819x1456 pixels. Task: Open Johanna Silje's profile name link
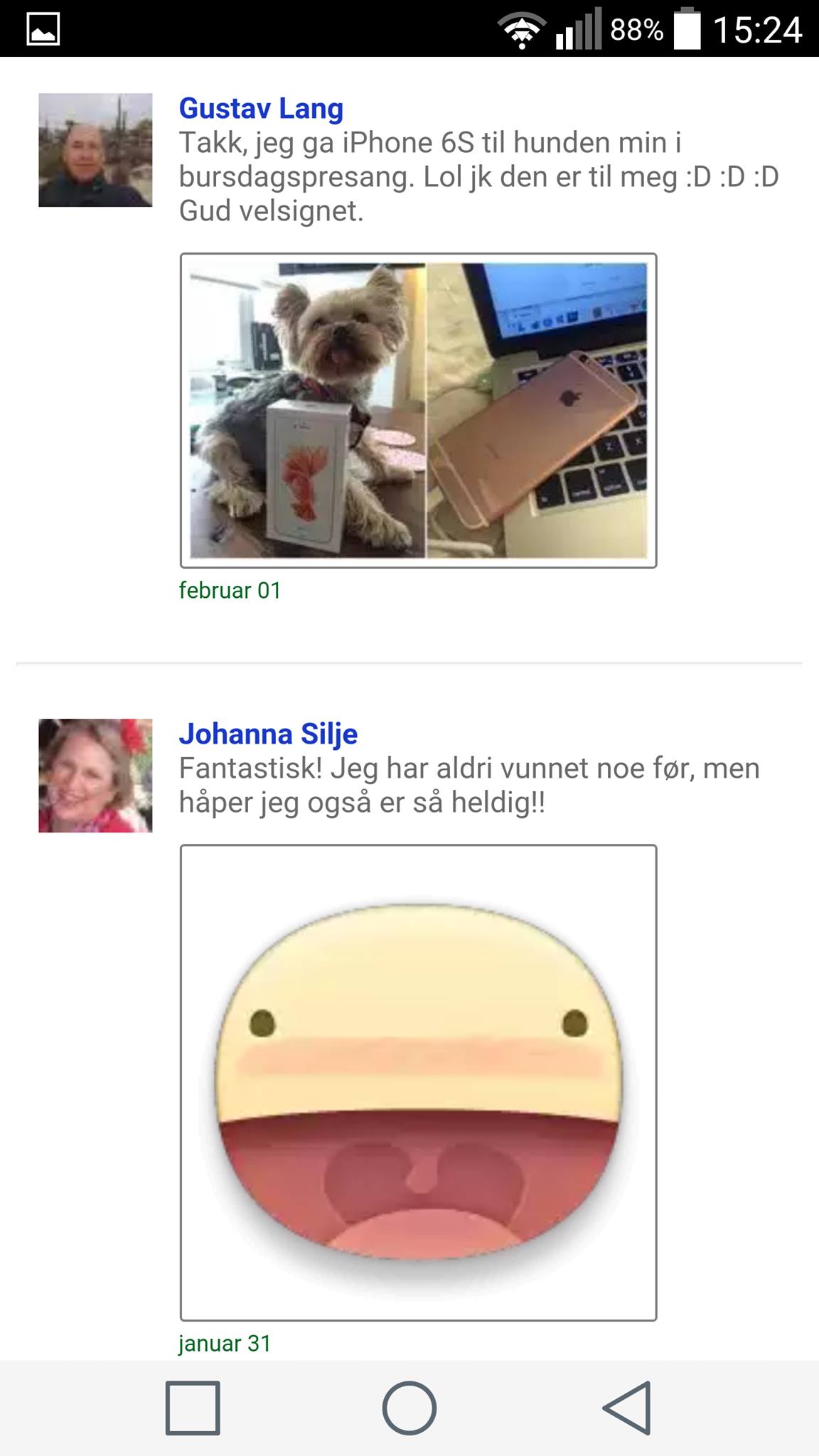pyautogui.click(x=268, y=734)
